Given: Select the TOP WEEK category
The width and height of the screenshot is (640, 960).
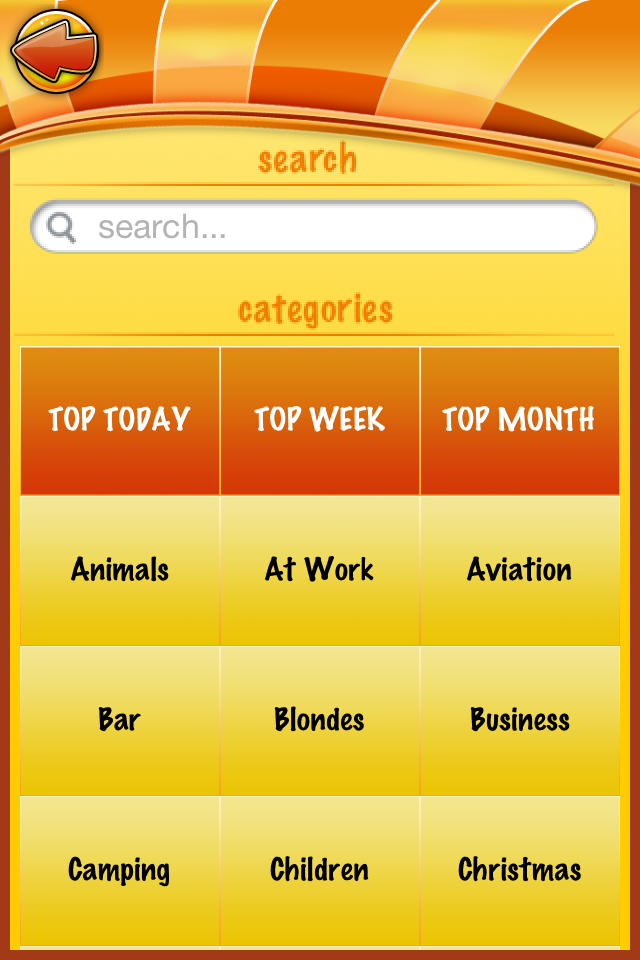Looking at the screenshot, I should [x=320, y=420].
